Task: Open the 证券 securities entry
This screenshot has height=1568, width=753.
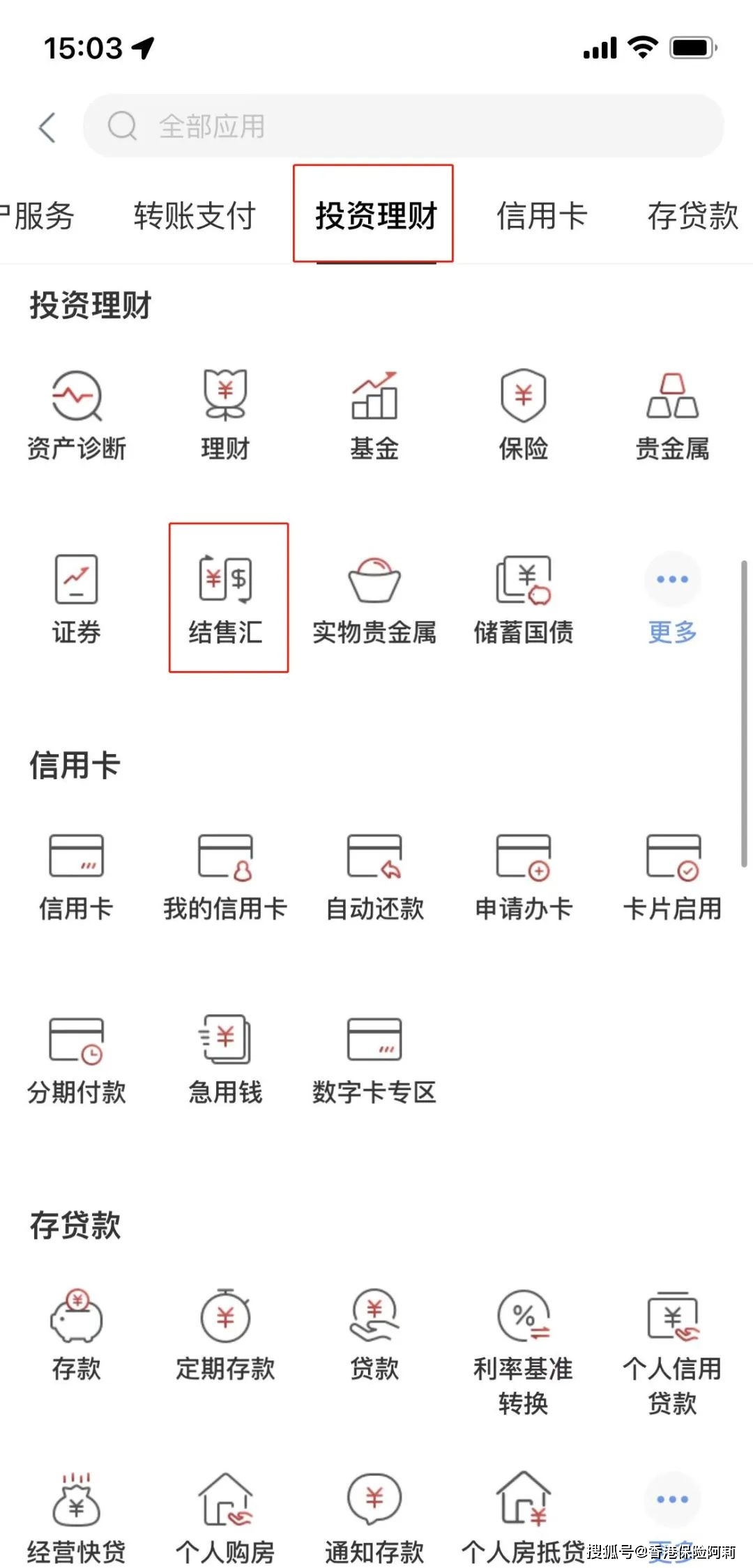Action: coord(77,598)
